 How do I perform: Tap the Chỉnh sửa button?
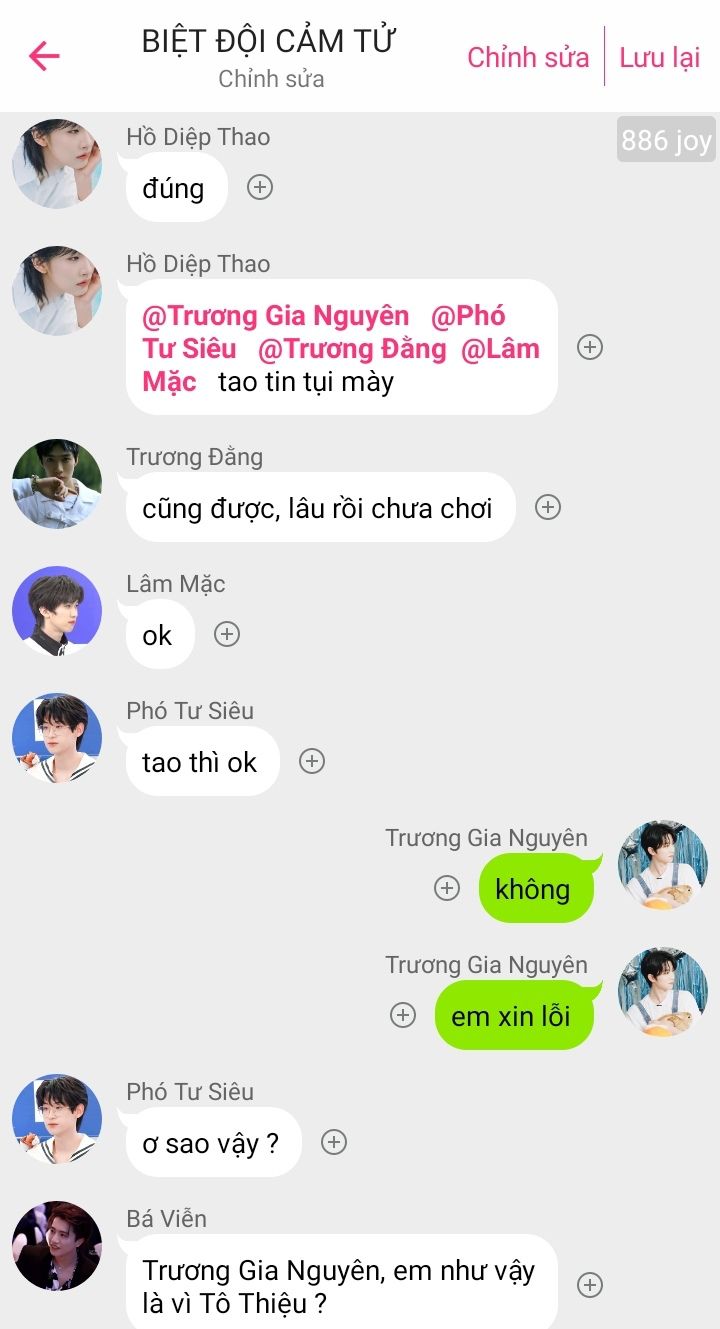pyautogui.click(x=528, y=57)
